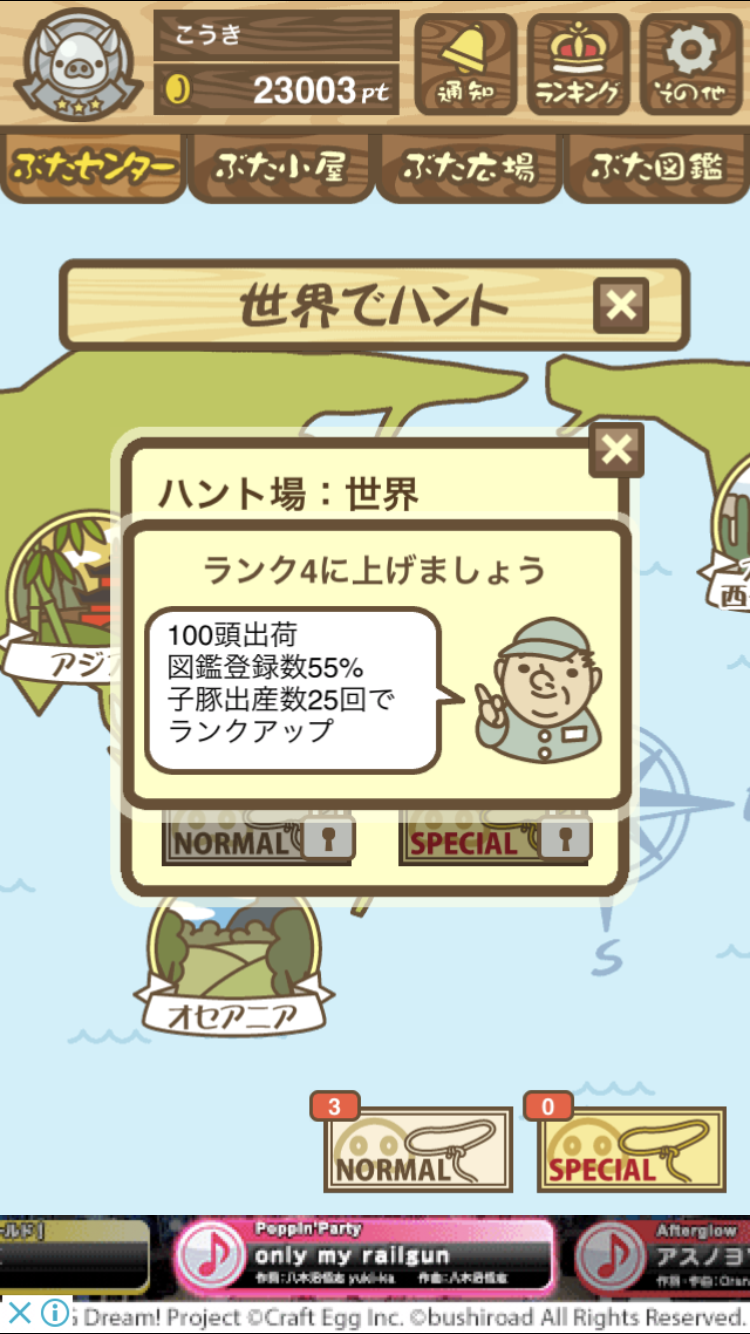The image size is (750, 1334).
Task: Open the ad info icon
Action: point(54,1312)
